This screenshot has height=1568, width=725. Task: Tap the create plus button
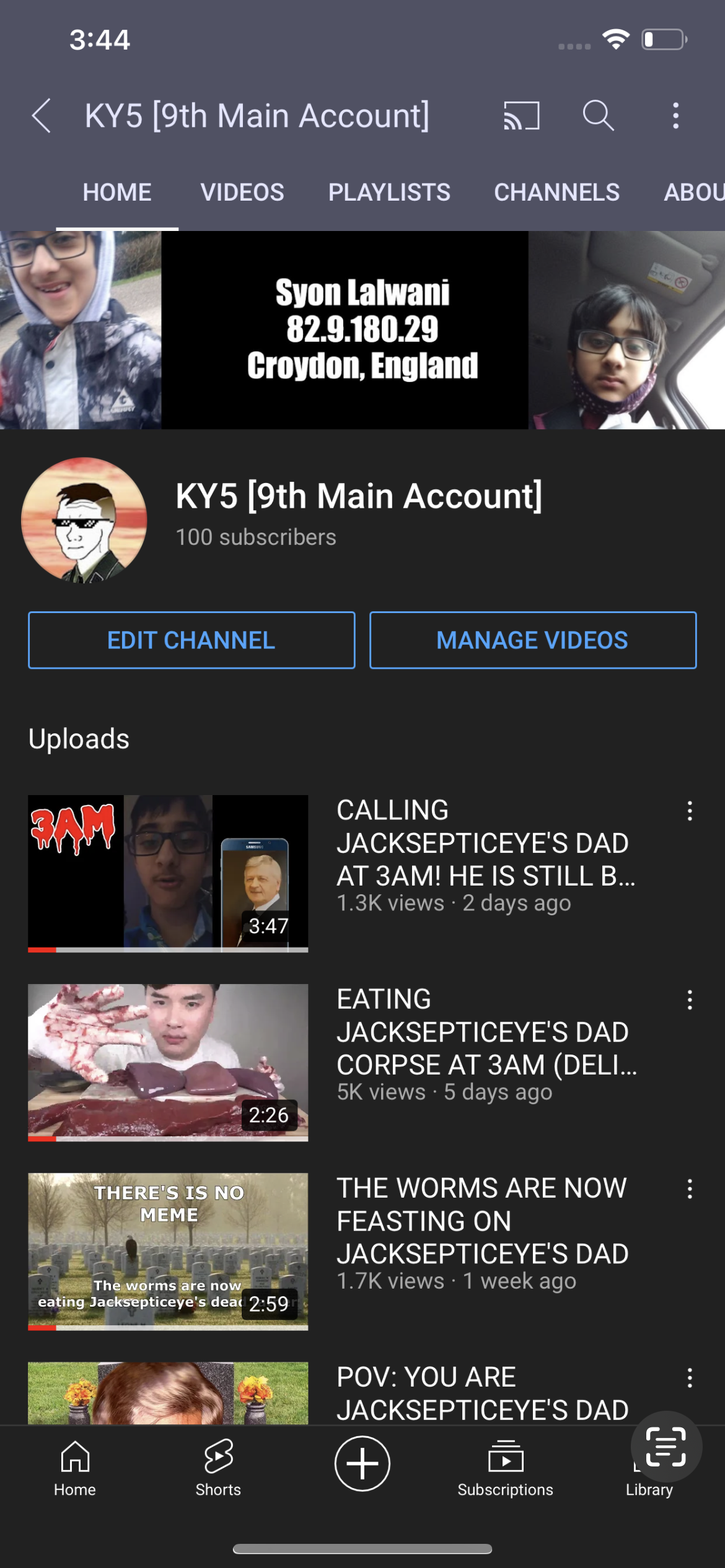tap(362, 1463)
